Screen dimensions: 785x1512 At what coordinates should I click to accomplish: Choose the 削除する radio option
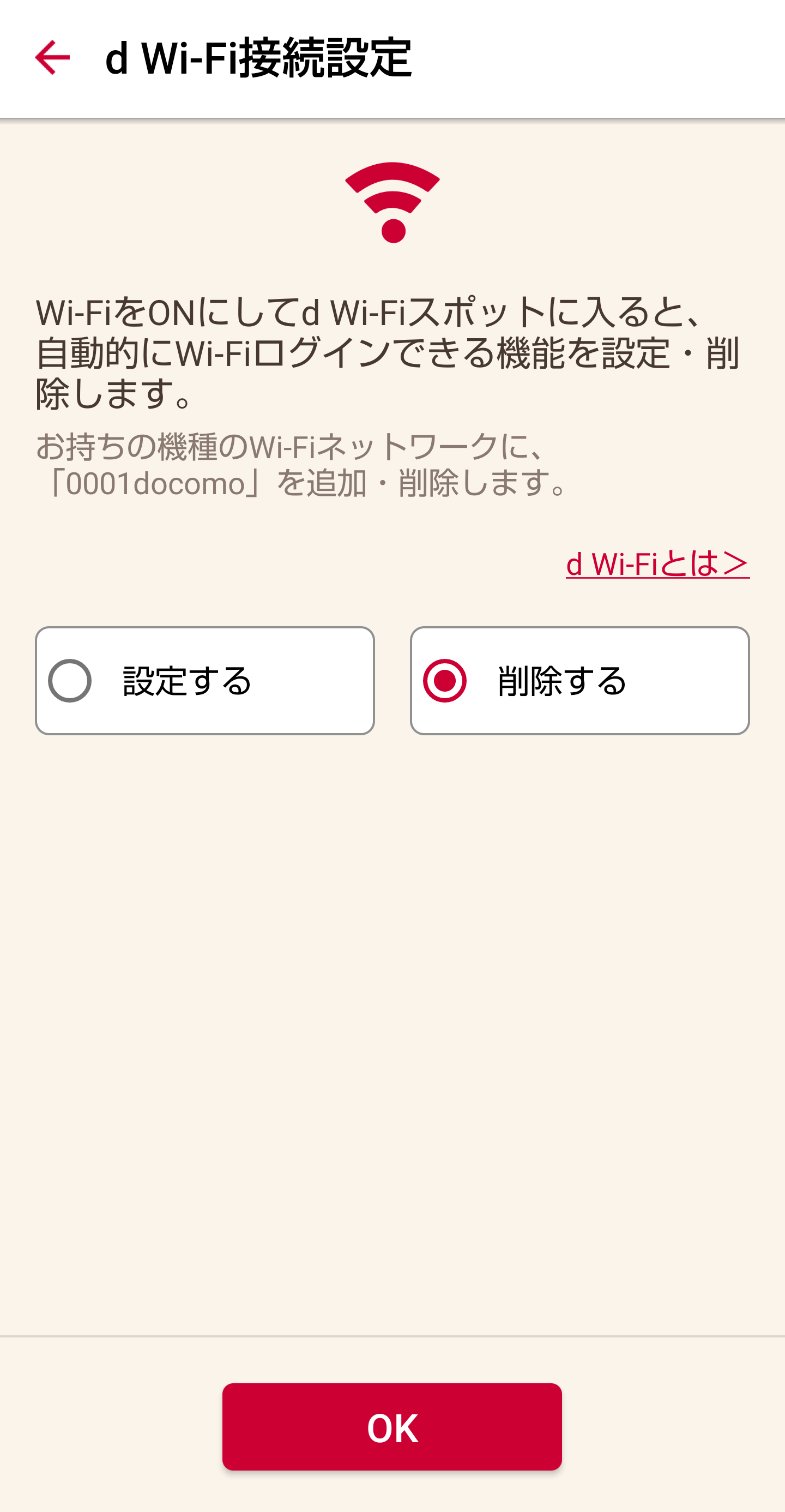point(579,680)
